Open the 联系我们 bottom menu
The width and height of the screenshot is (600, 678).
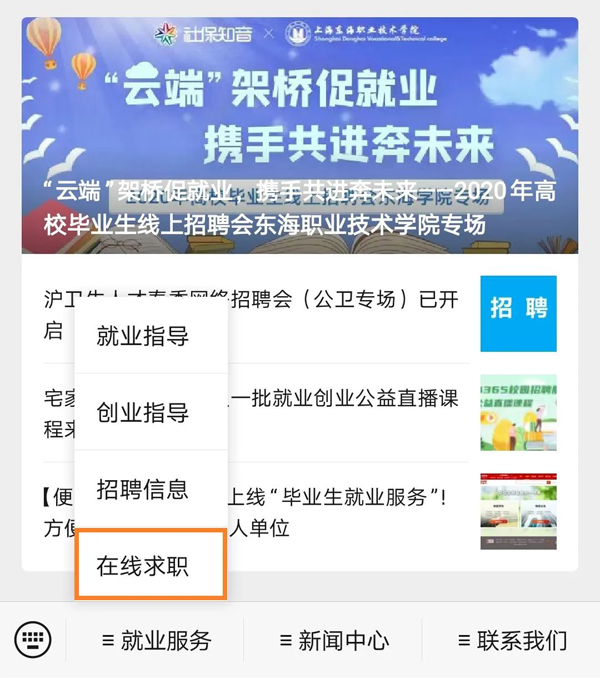[x=511, y=640]
